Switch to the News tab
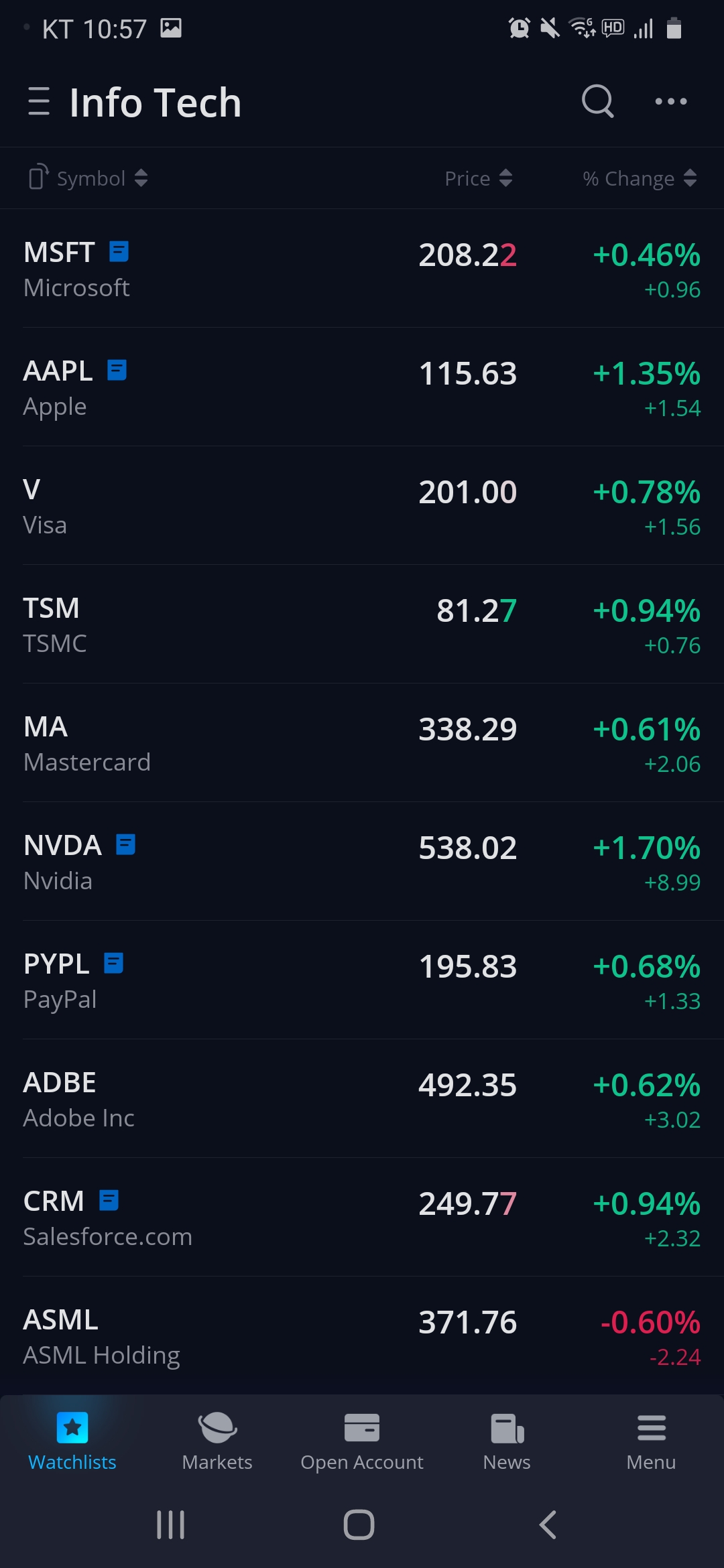 click(x=507, y=1441)
